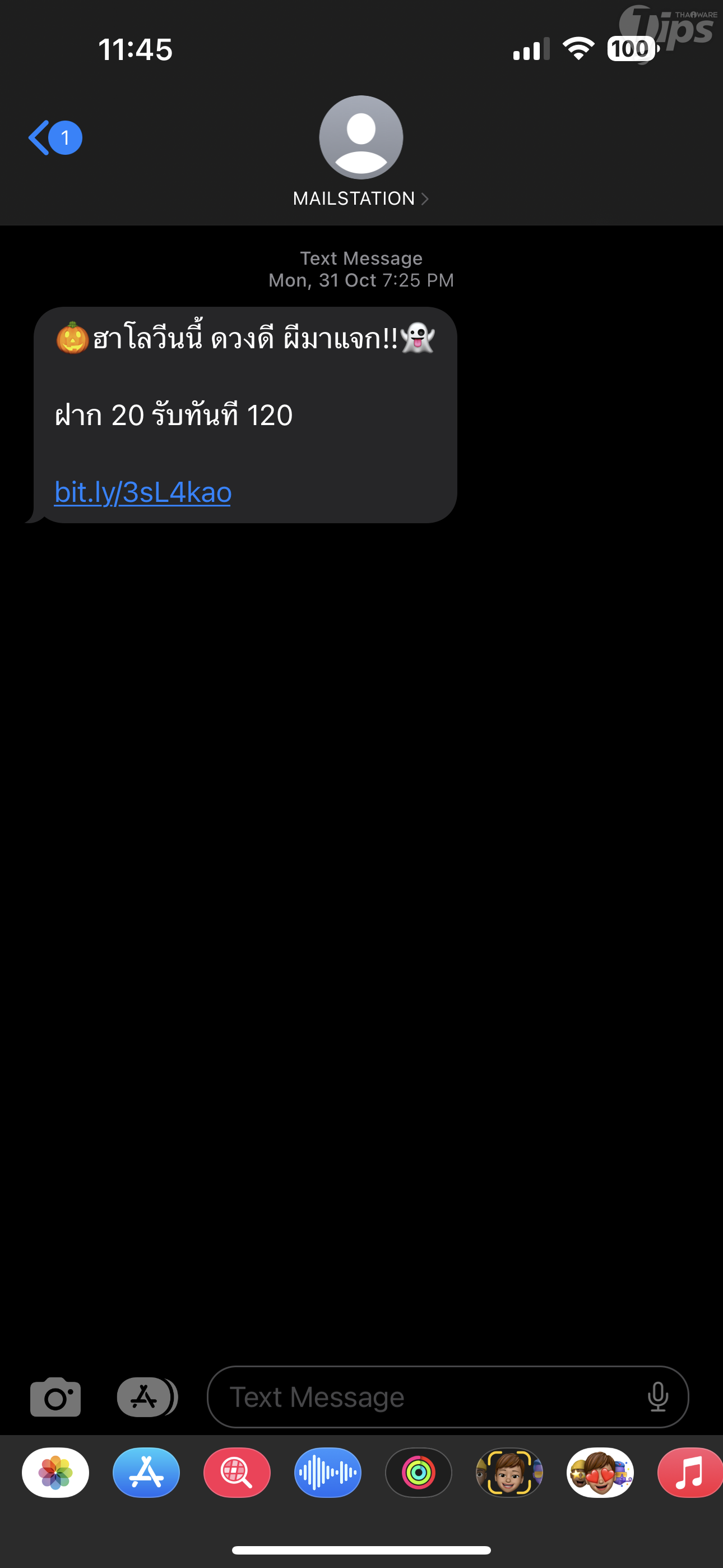Open the App Store in the drawer
The image size is (723, 1568).
pyautogui.click(x=146, y=1473)
